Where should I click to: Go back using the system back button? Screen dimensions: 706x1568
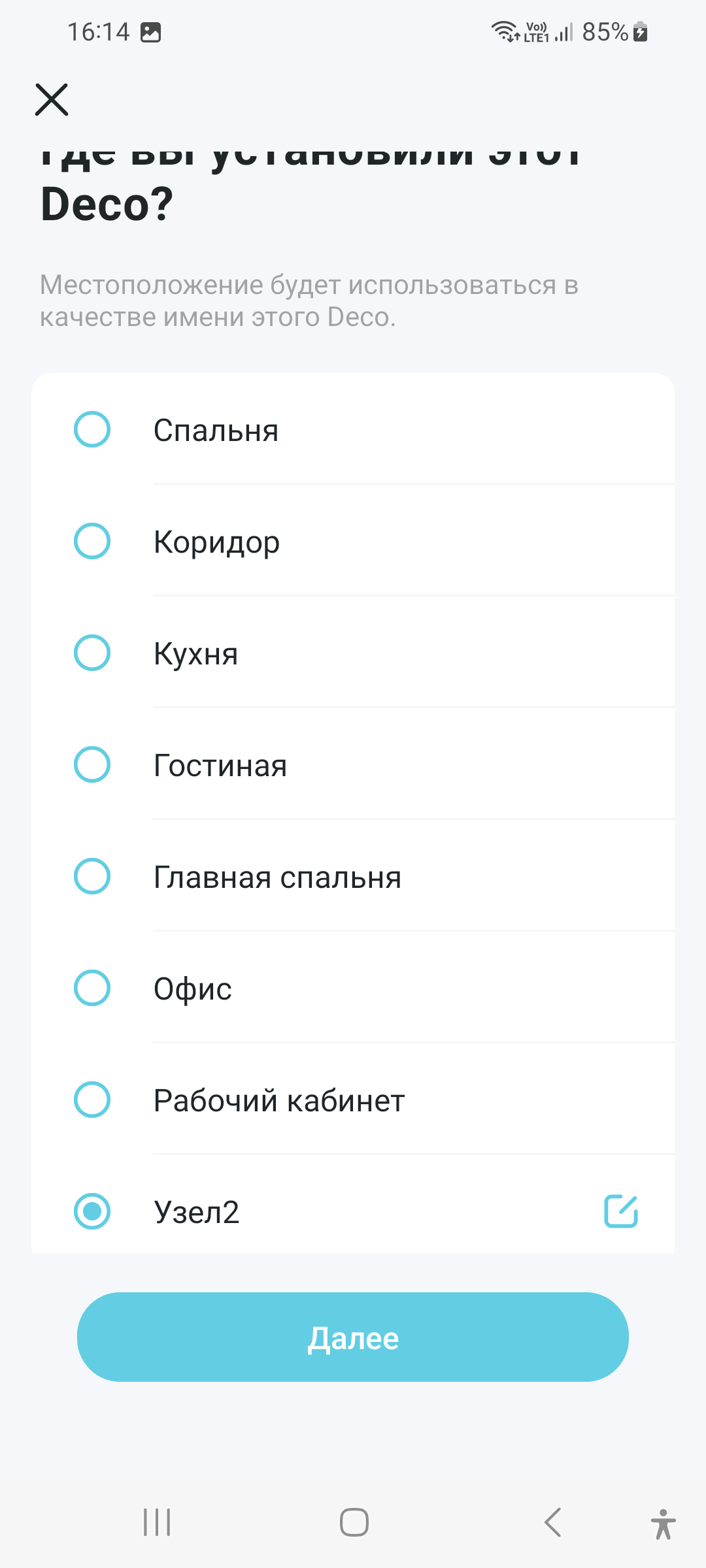tap(553, 1522)
